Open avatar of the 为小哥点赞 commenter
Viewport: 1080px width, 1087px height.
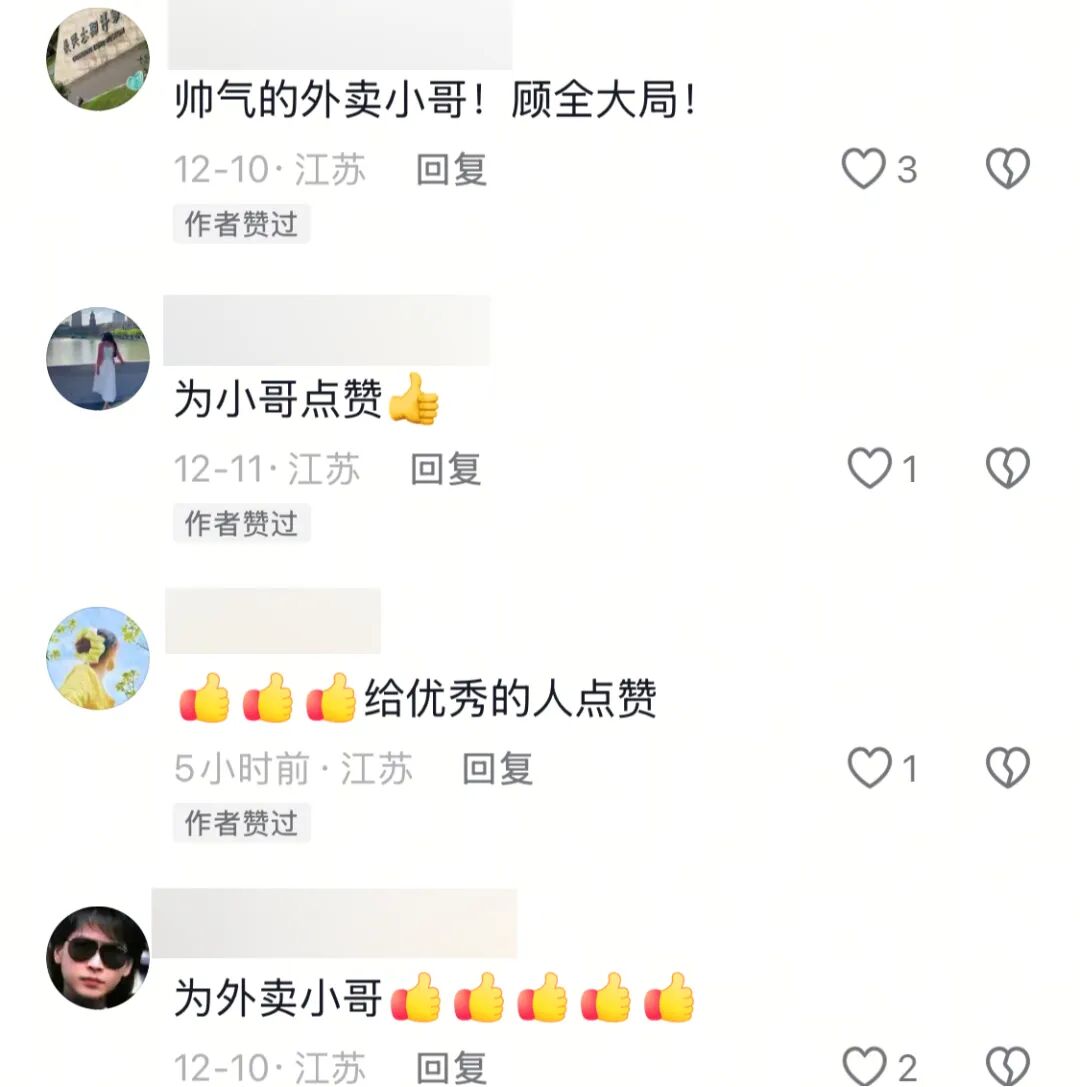(98, 358)
